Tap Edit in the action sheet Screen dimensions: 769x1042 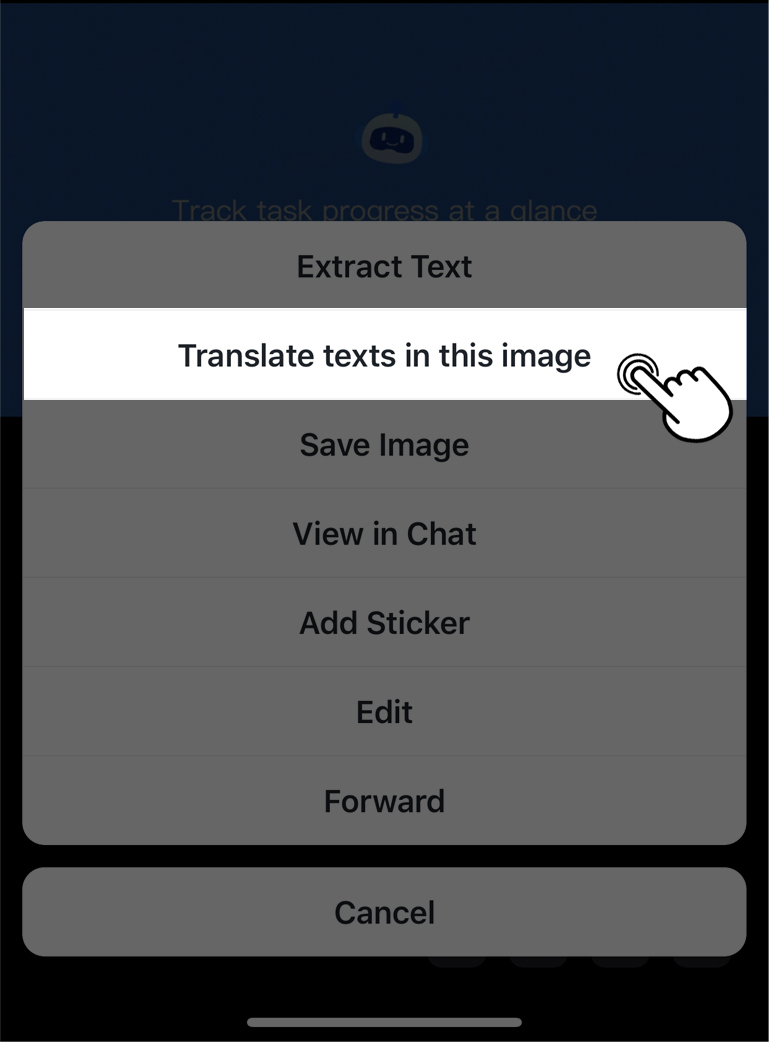click(384, 712)
